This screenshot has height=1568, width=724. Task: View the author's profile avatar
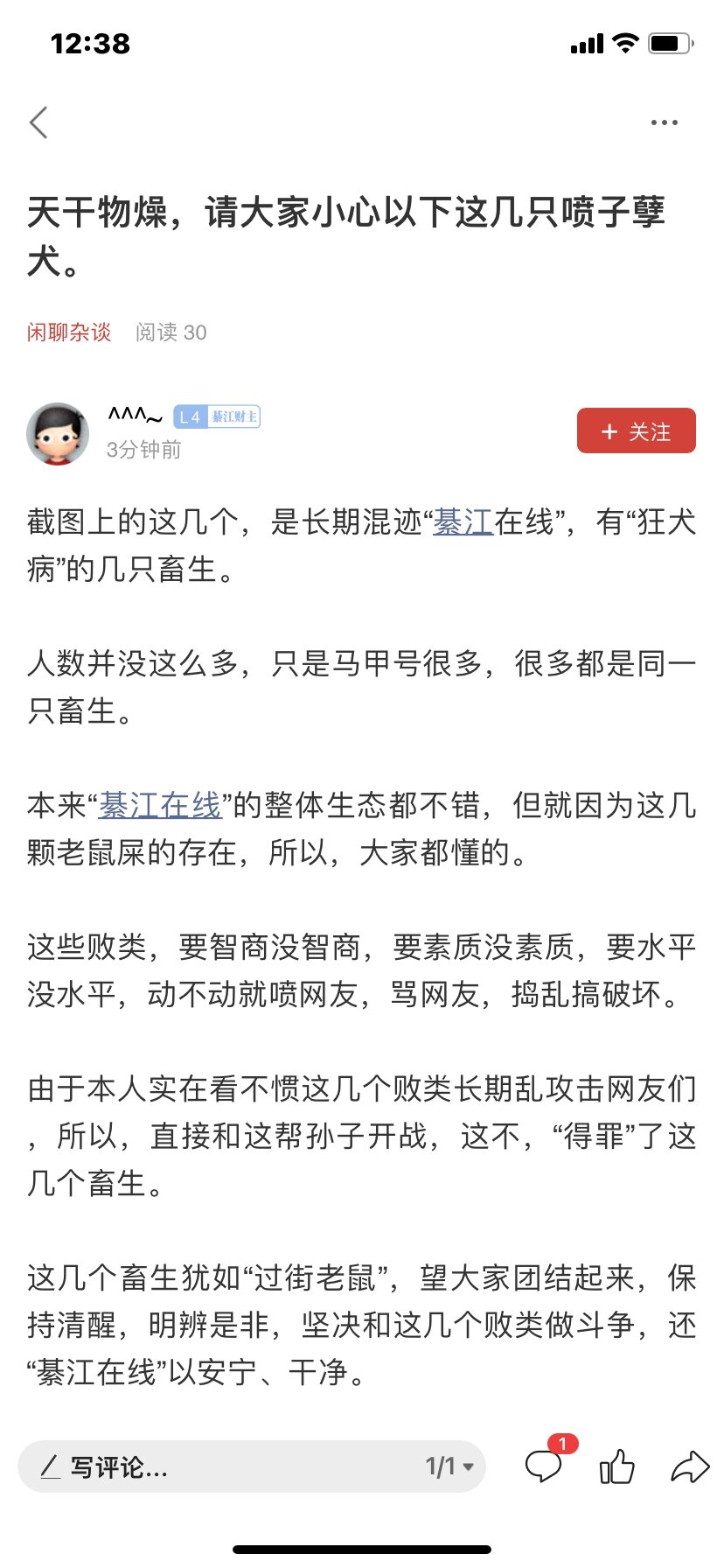[x=58, y=434]
